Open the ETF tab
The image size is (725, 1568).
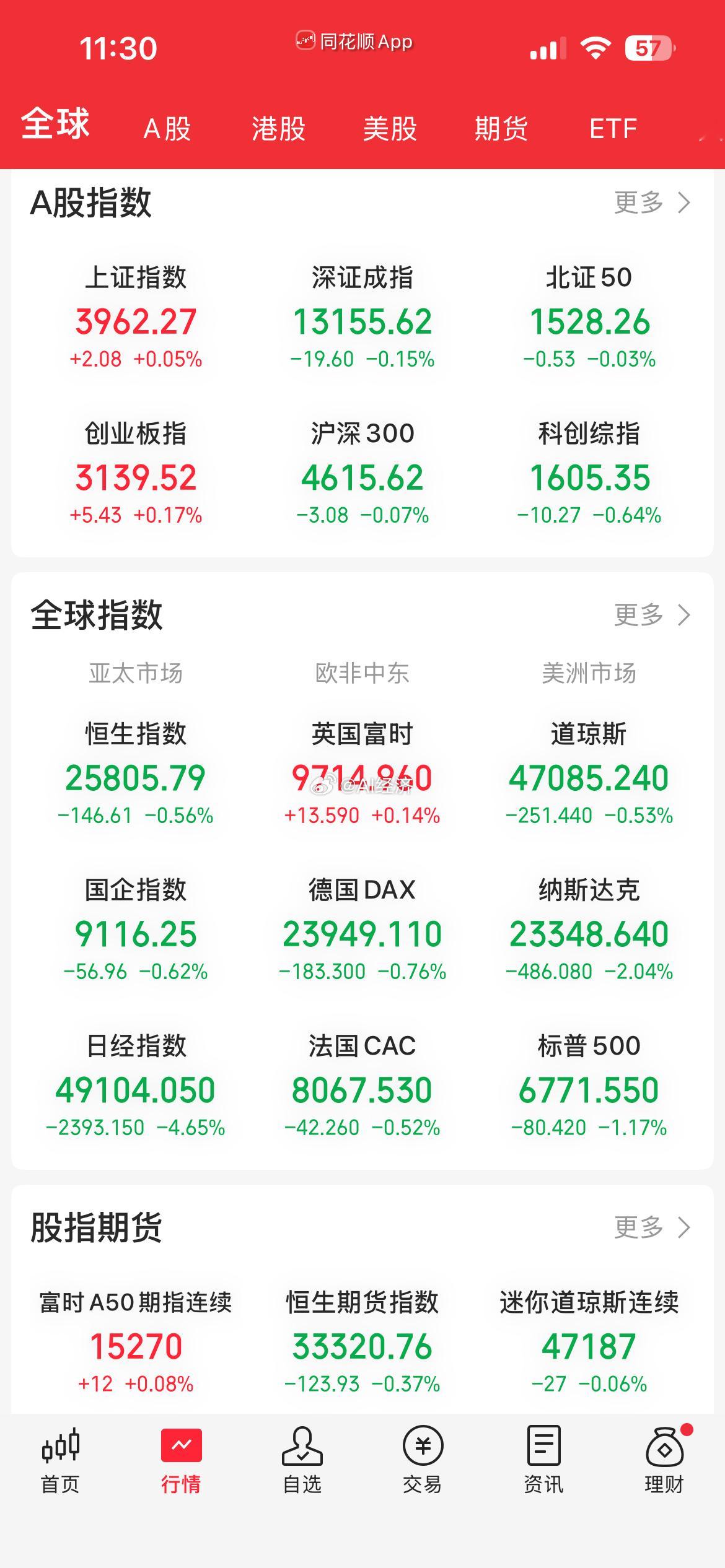(x=612, y=129)
